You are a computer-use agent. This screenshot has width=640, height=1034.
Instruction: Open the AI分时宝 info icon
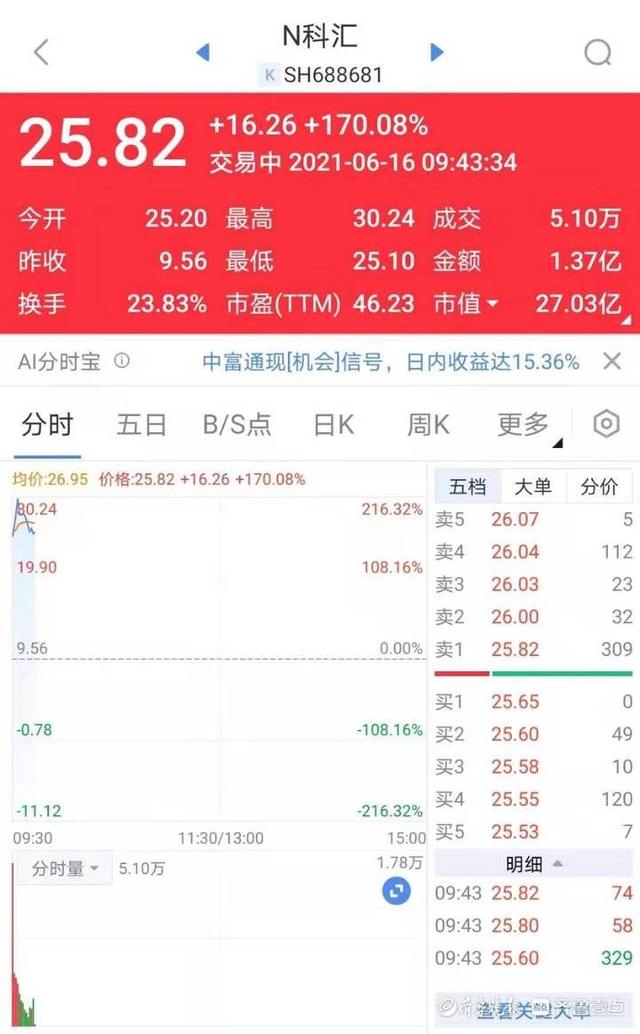[x=122, y=361]
